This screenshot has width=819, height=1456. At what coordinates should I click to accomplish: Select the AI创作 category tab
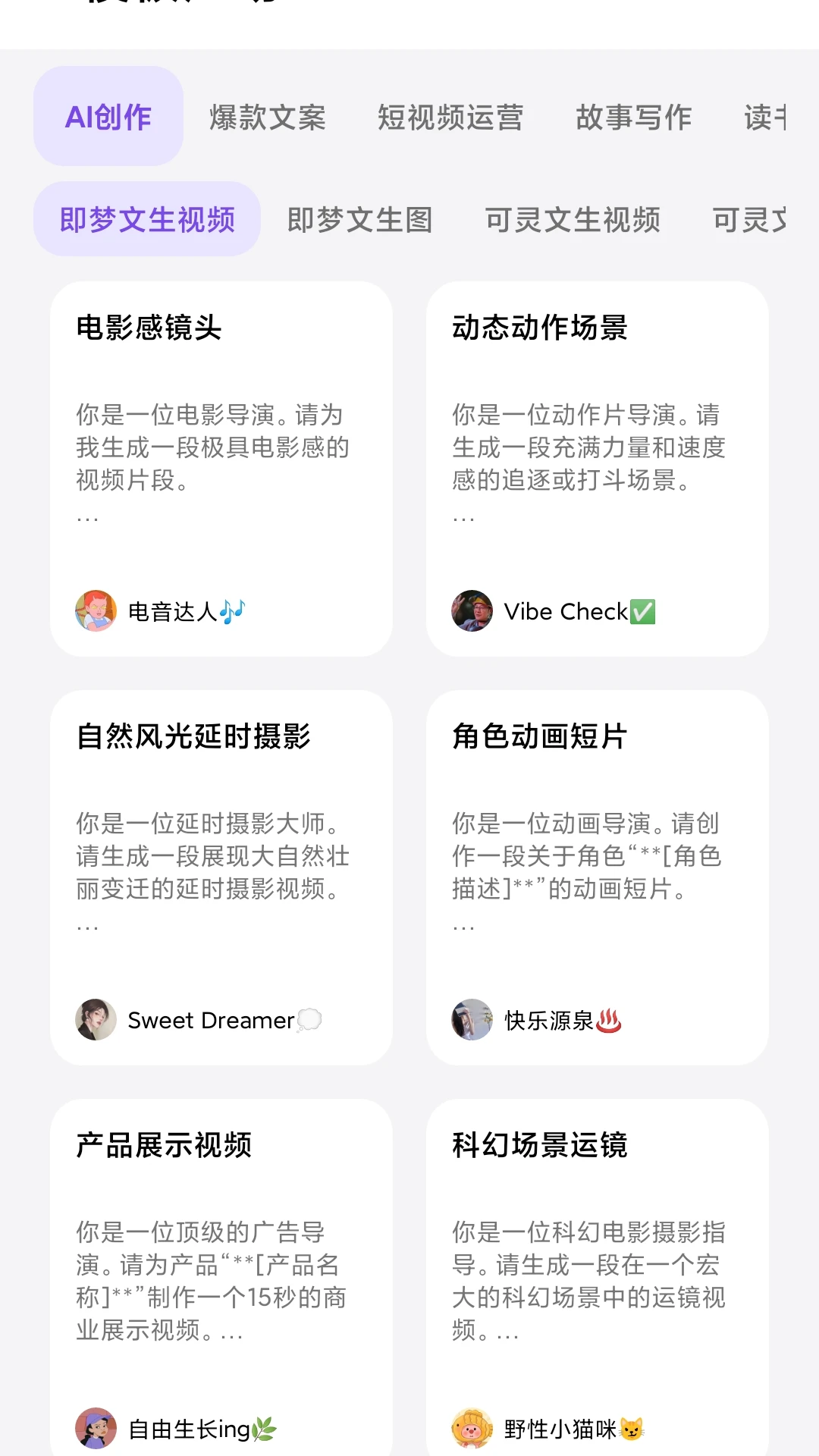click(108, 118)
